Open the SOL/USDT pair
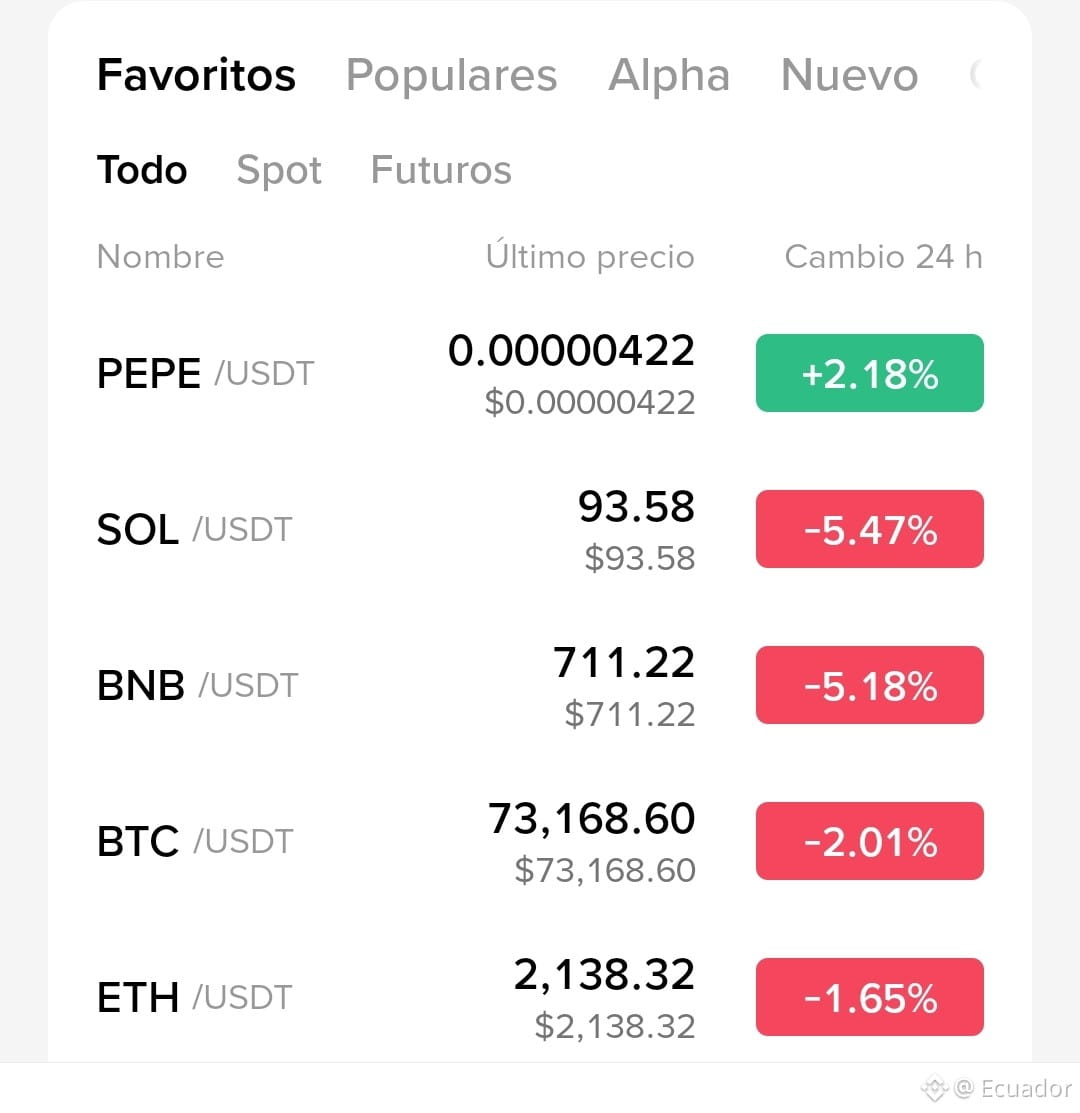The width and height of the screenshot is (1080, 1113). 540,530
